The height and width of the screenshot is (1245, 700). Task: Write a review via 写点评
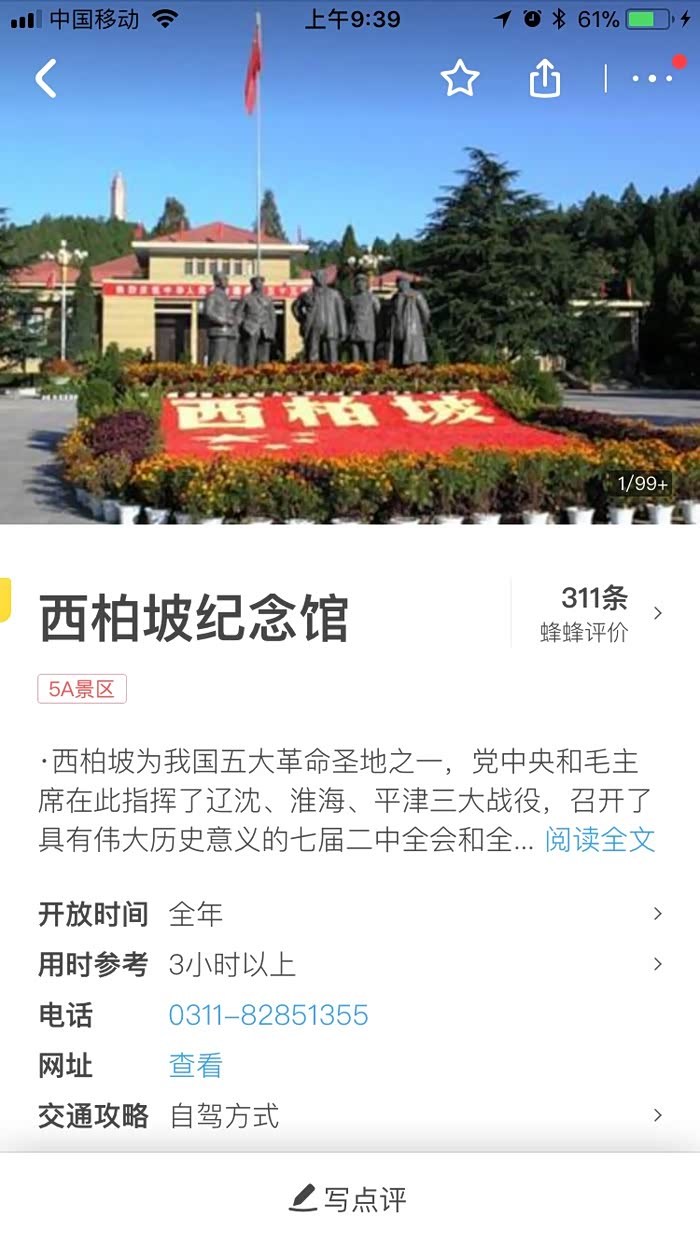pyautogui.click(x=349, y=1199)
